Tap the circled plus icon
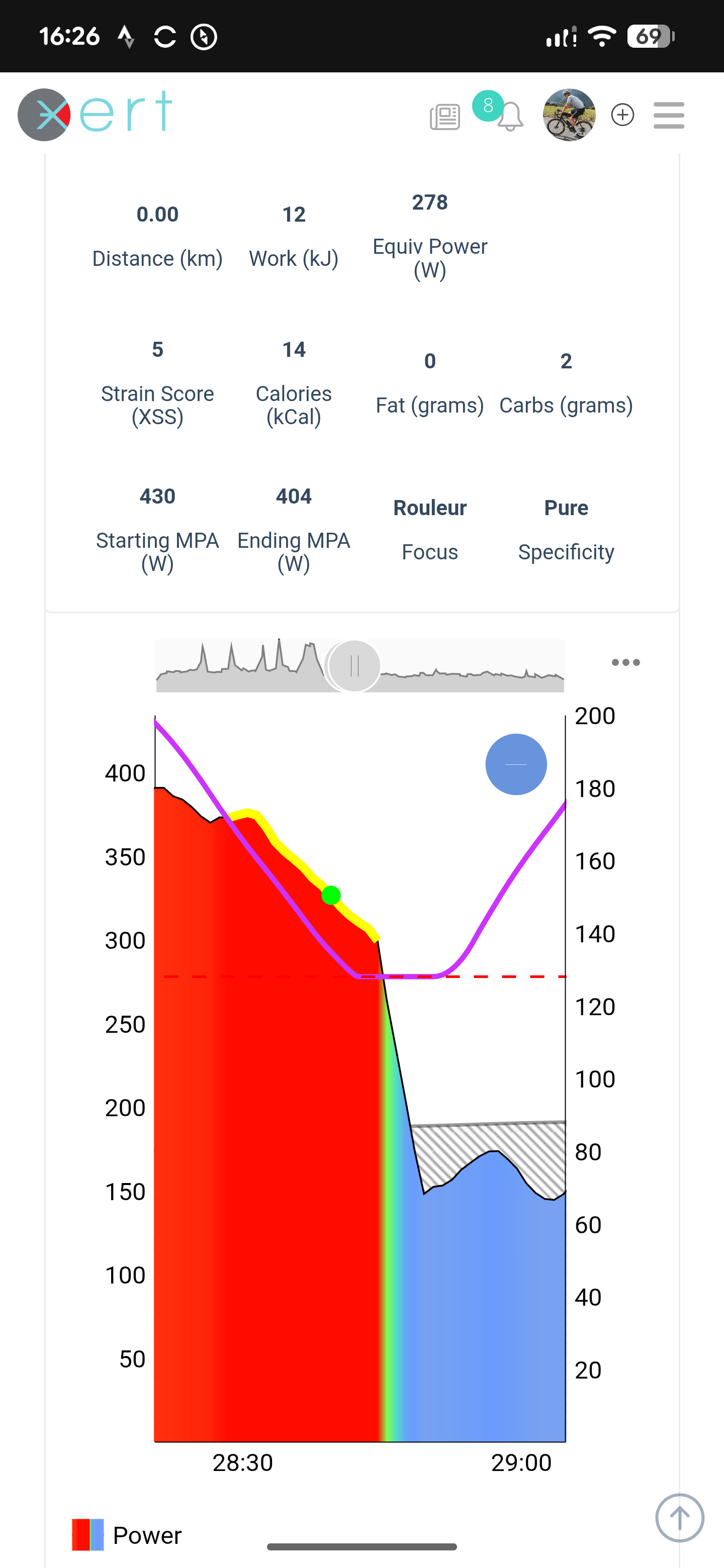This screenshot has width=724, height=1568. point(622,115)
